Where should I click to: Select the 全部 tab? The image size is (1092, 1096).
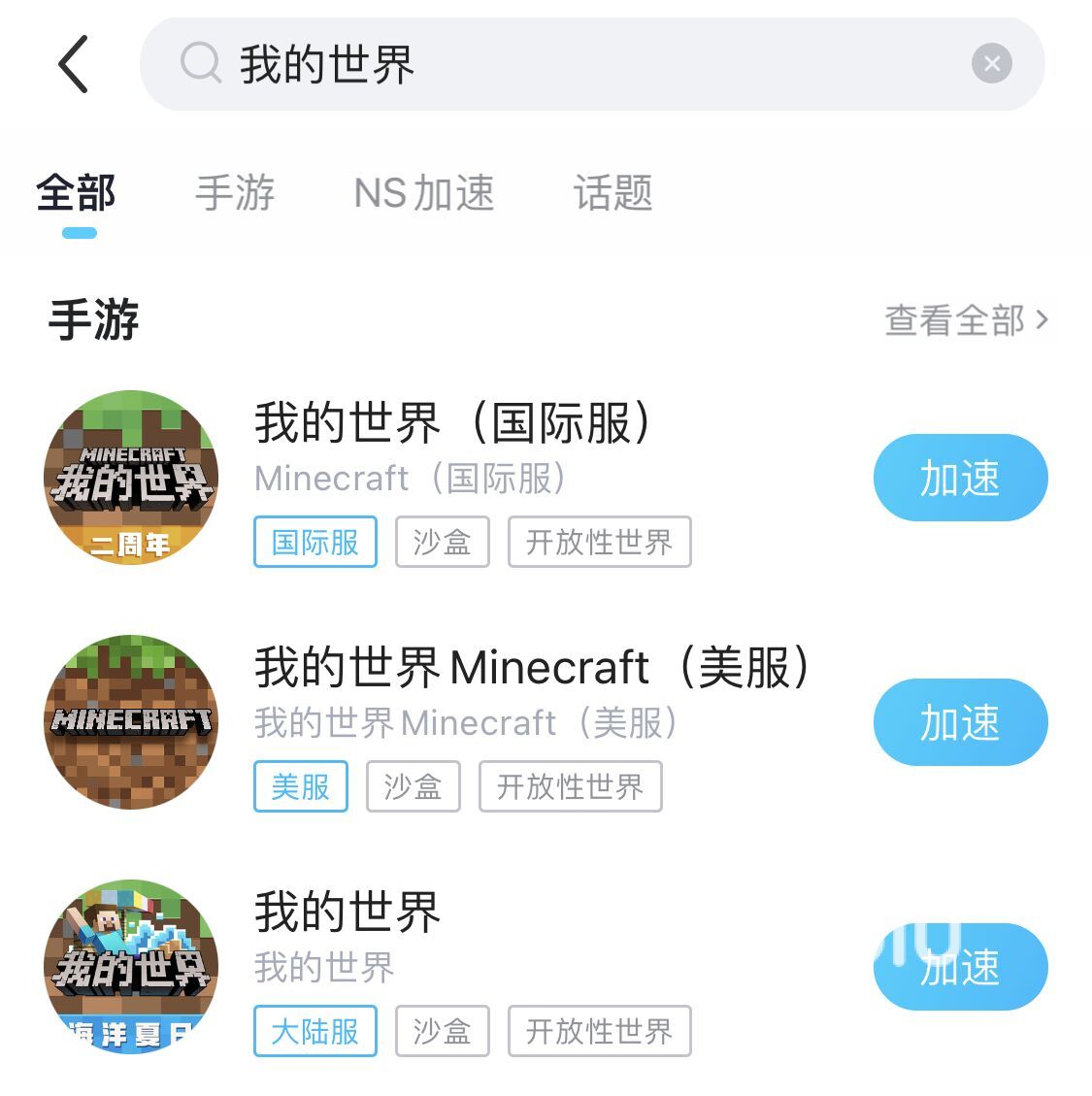pos(77,193)
